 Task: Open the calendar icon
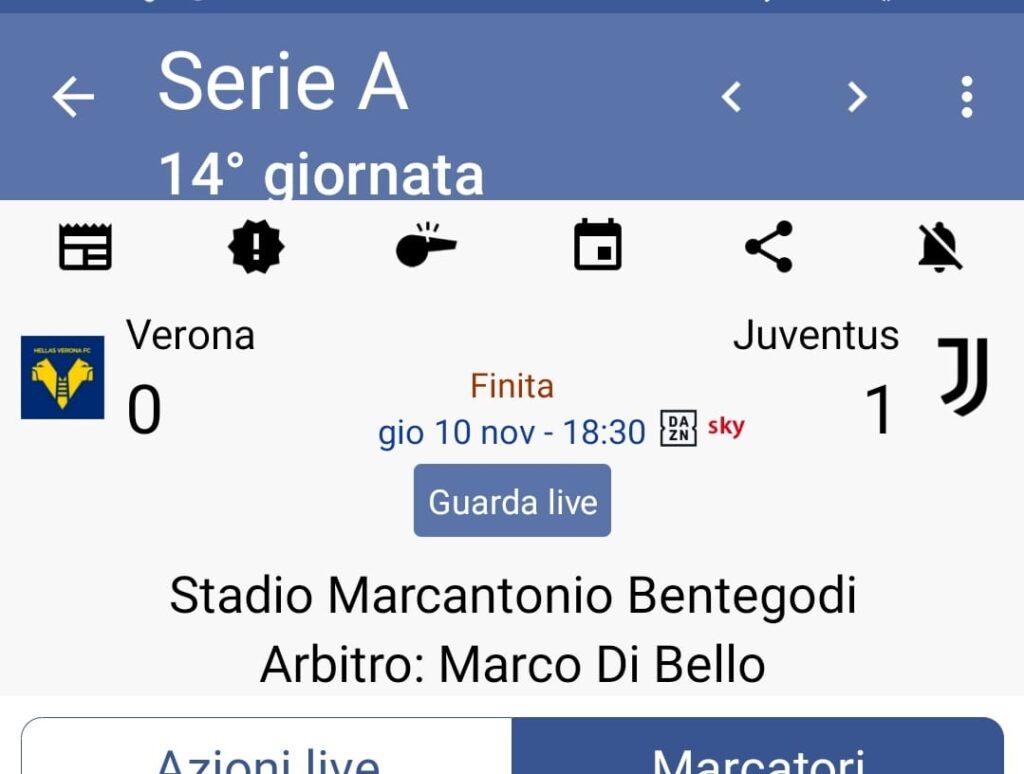pyautogui.click(x=598, y=247)
